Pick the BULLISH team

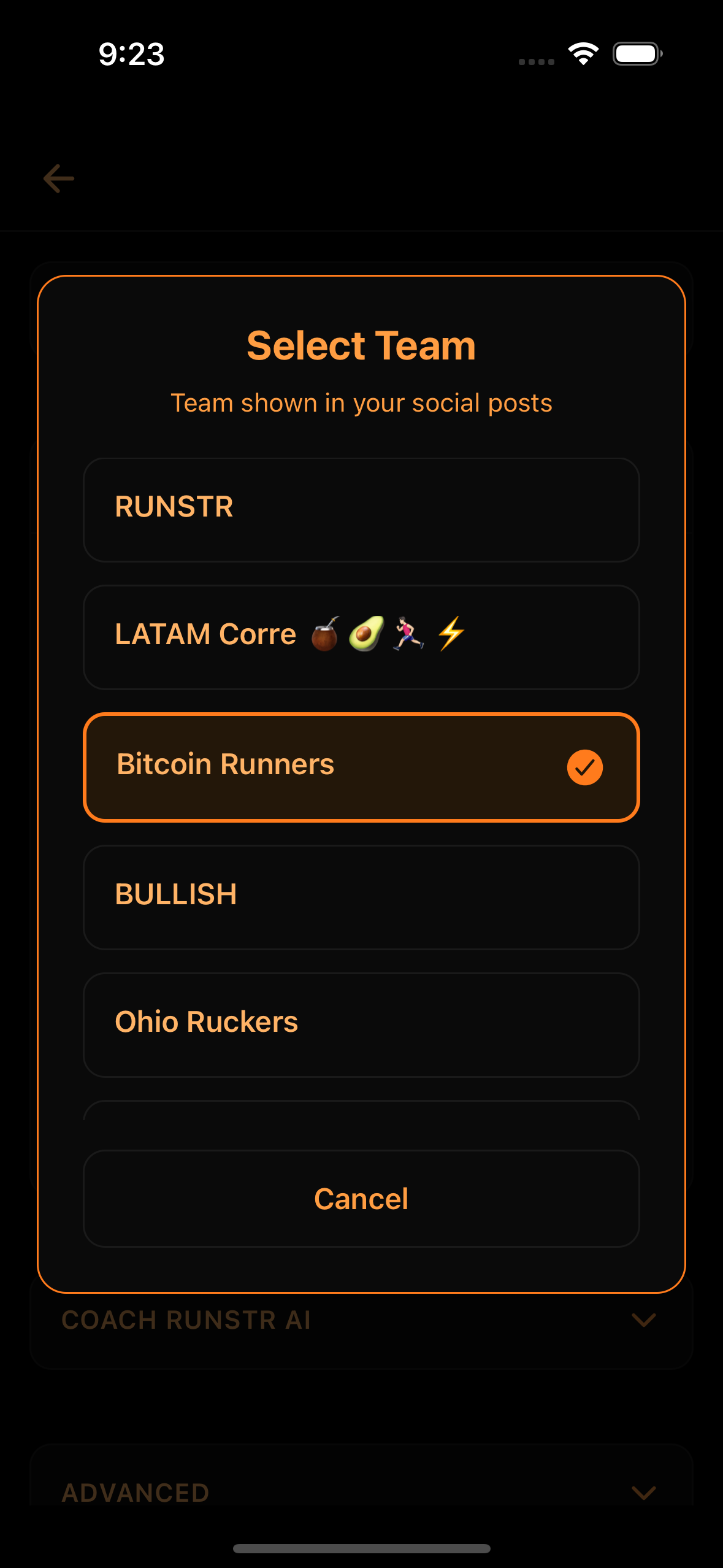point(361,897)
